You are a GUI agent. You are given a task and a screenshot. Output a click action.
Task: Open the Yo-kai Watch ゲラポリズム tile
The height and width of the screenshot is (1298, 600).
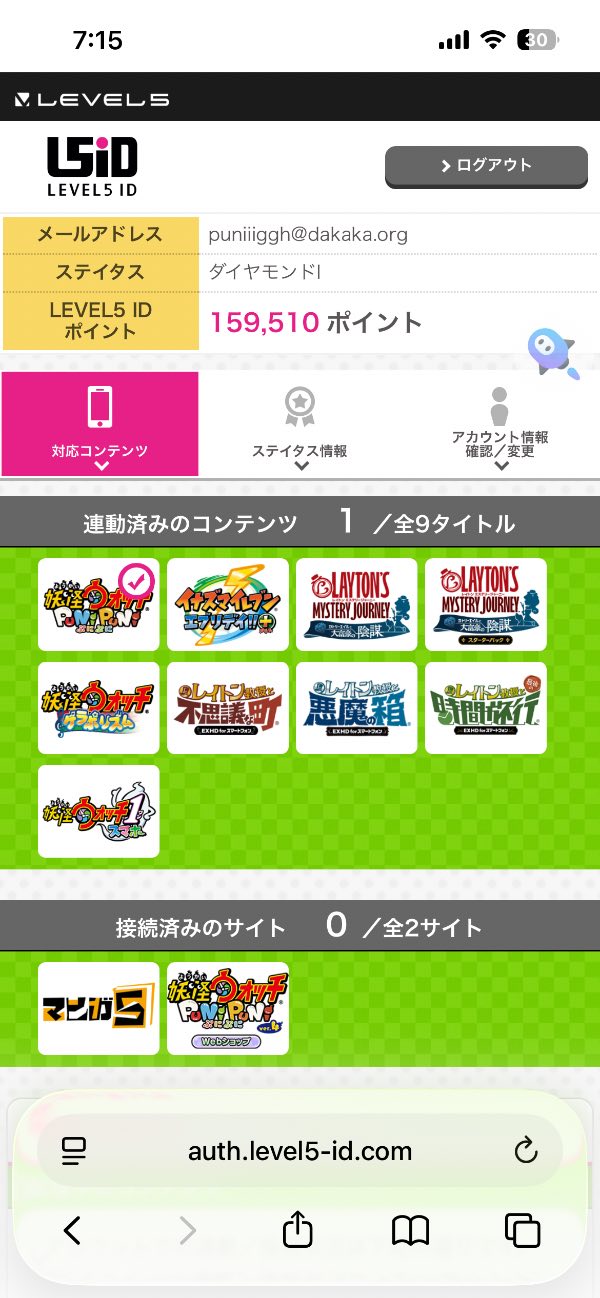click(98, 708)
